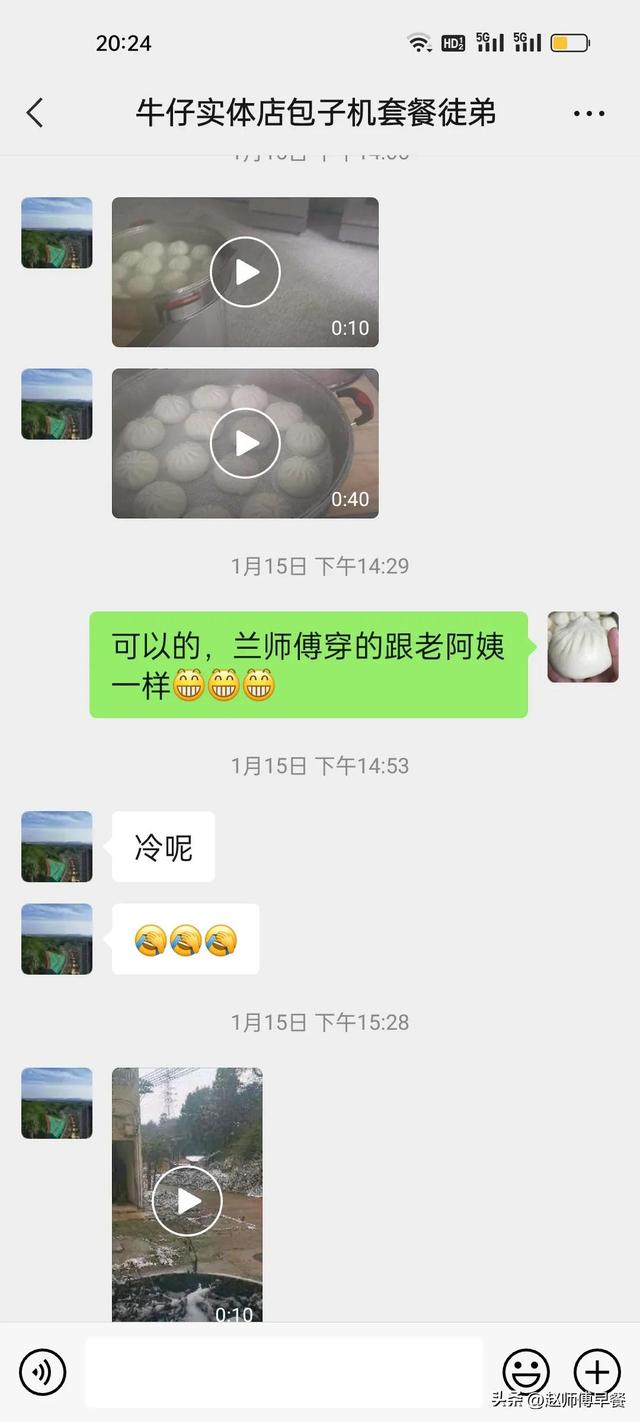
Task: View profile of contact who sent 冷呢
Action: [57, 847]
